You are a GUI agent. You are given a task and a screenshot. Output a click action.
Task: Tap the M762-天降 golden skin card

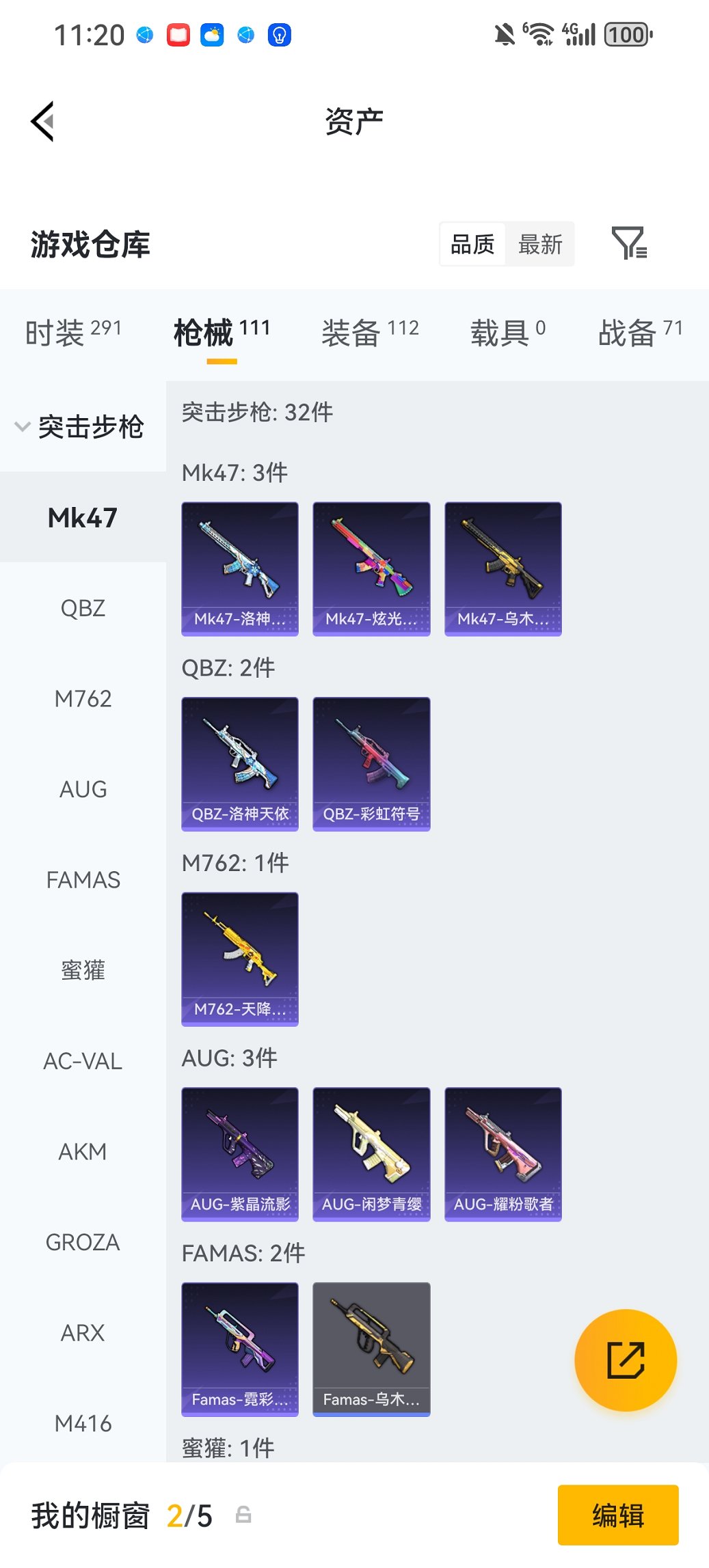pyautogui.click(x=239, y=959)
